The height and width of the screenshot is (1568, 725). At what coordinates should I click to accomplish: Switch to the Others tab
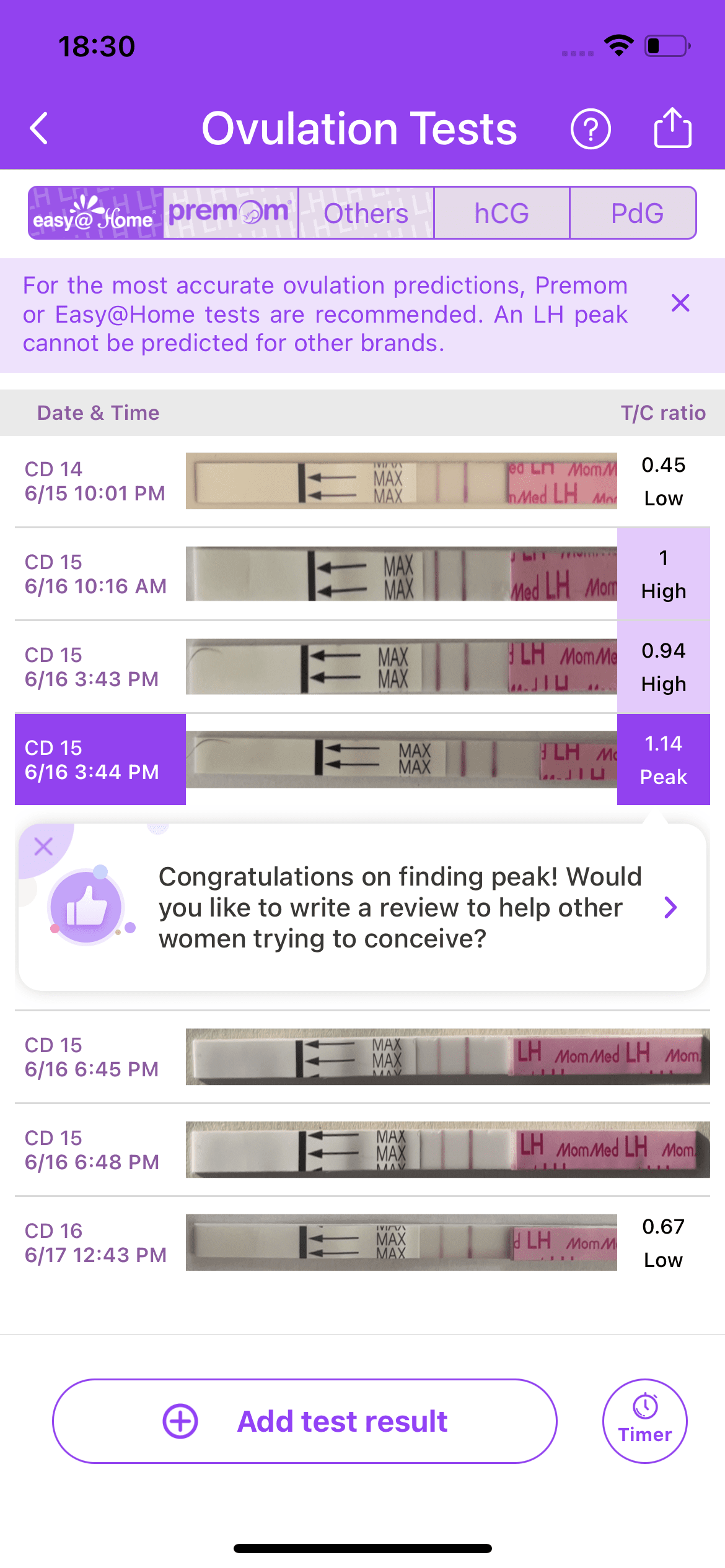366,213
